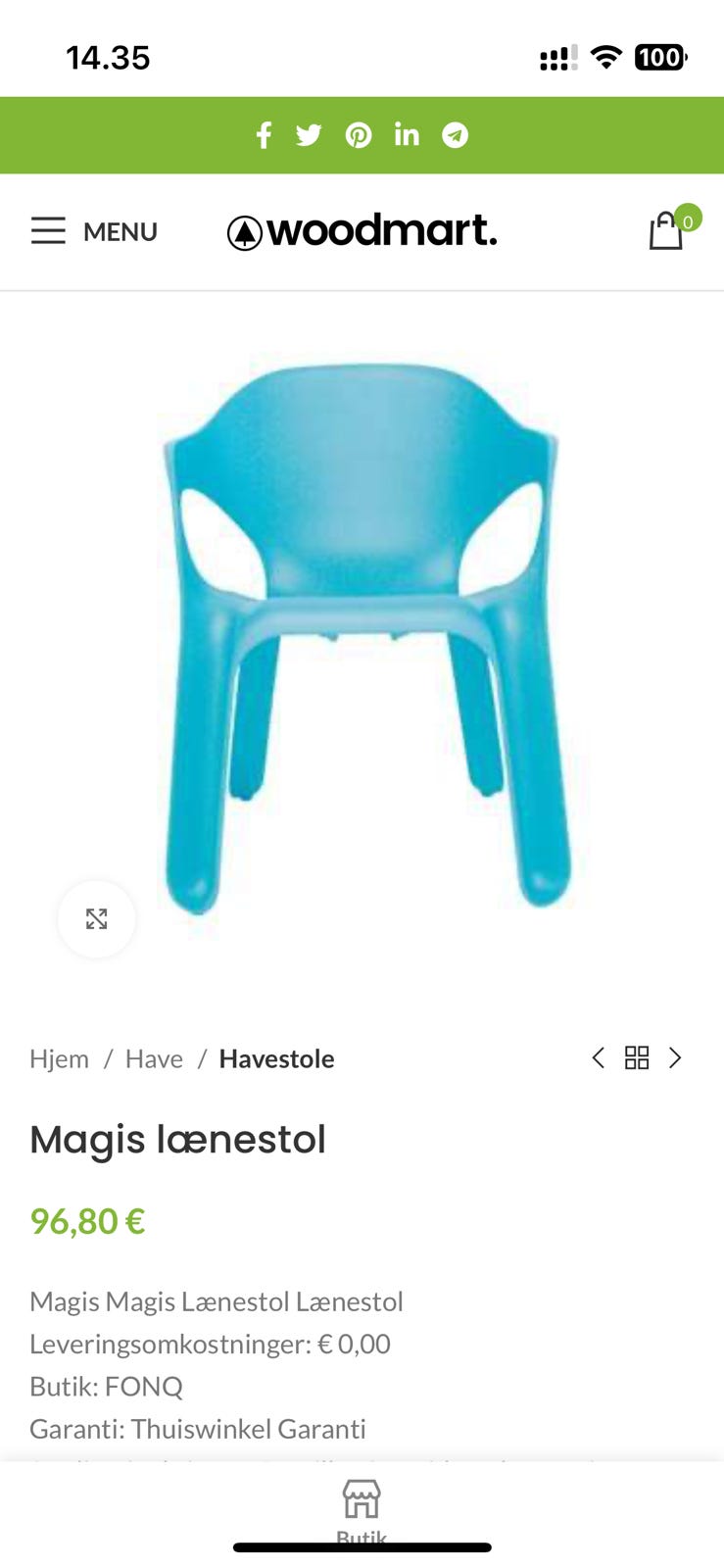Open the LinkedIn social link
Screen dimensions: 724x1568
(x=407, y=135)
